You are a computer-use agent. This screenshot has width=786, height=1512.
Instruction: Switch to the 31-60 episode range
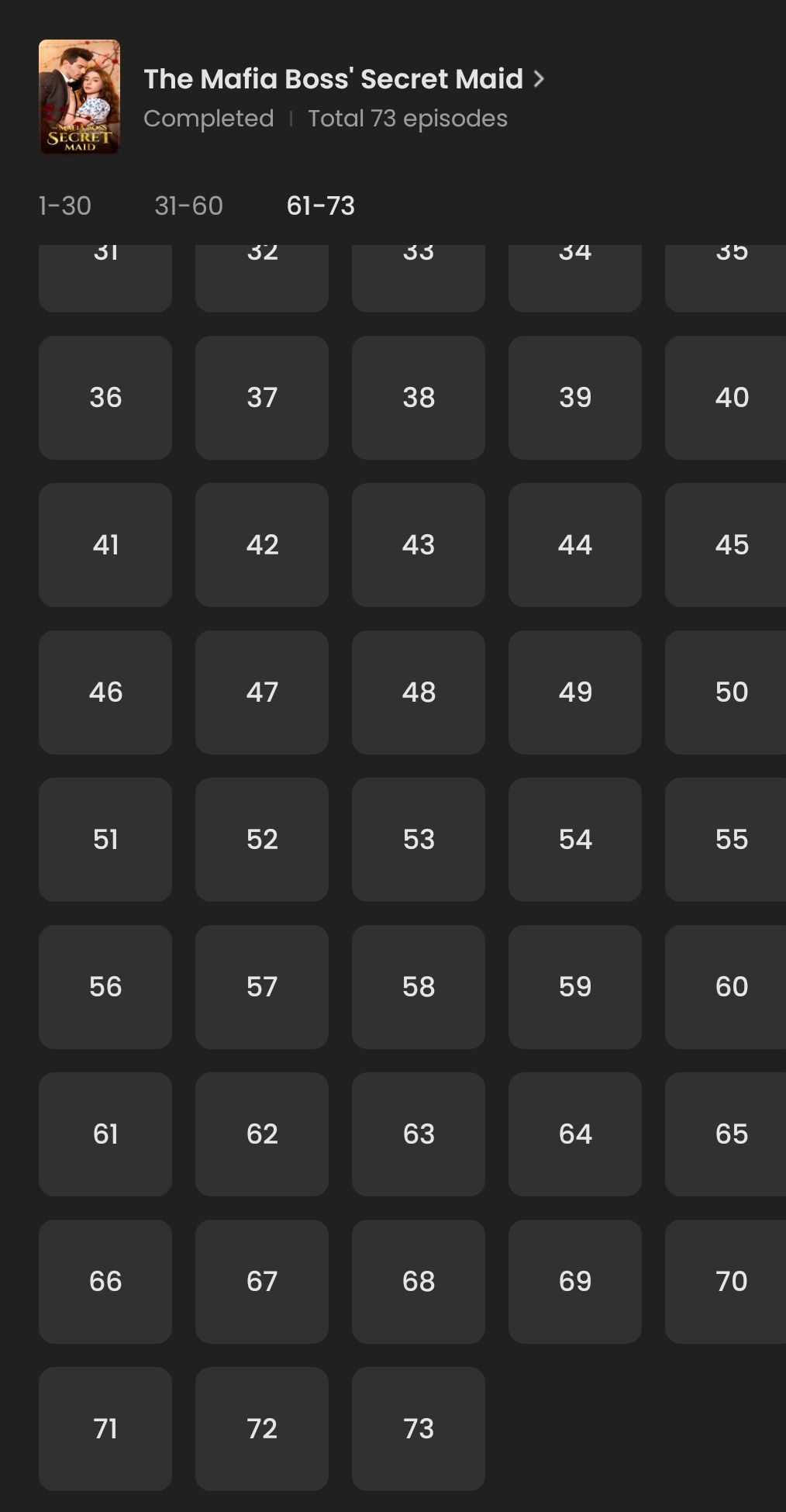188,205
